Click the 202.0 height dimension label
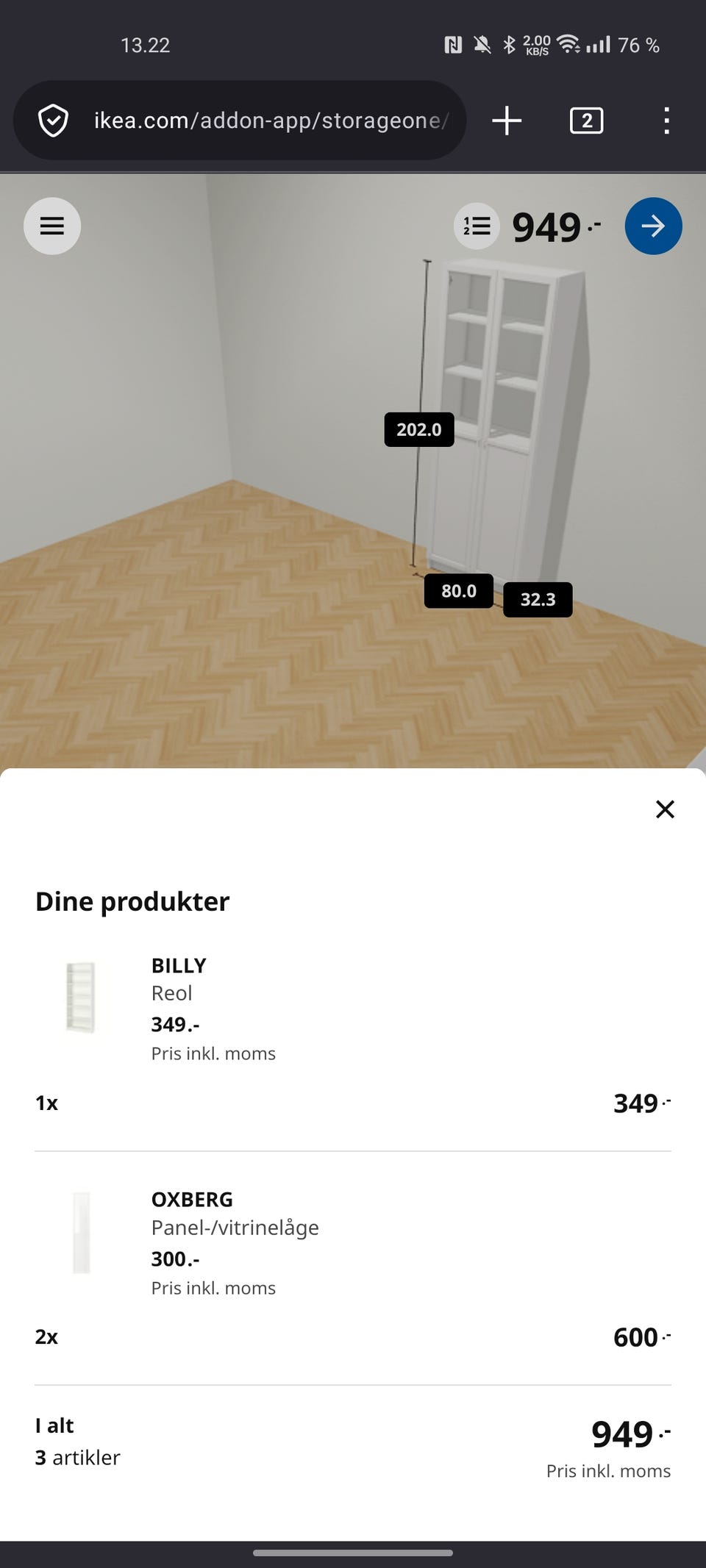The height and width of the screenshot is (1568, 706). click(418, 429)
